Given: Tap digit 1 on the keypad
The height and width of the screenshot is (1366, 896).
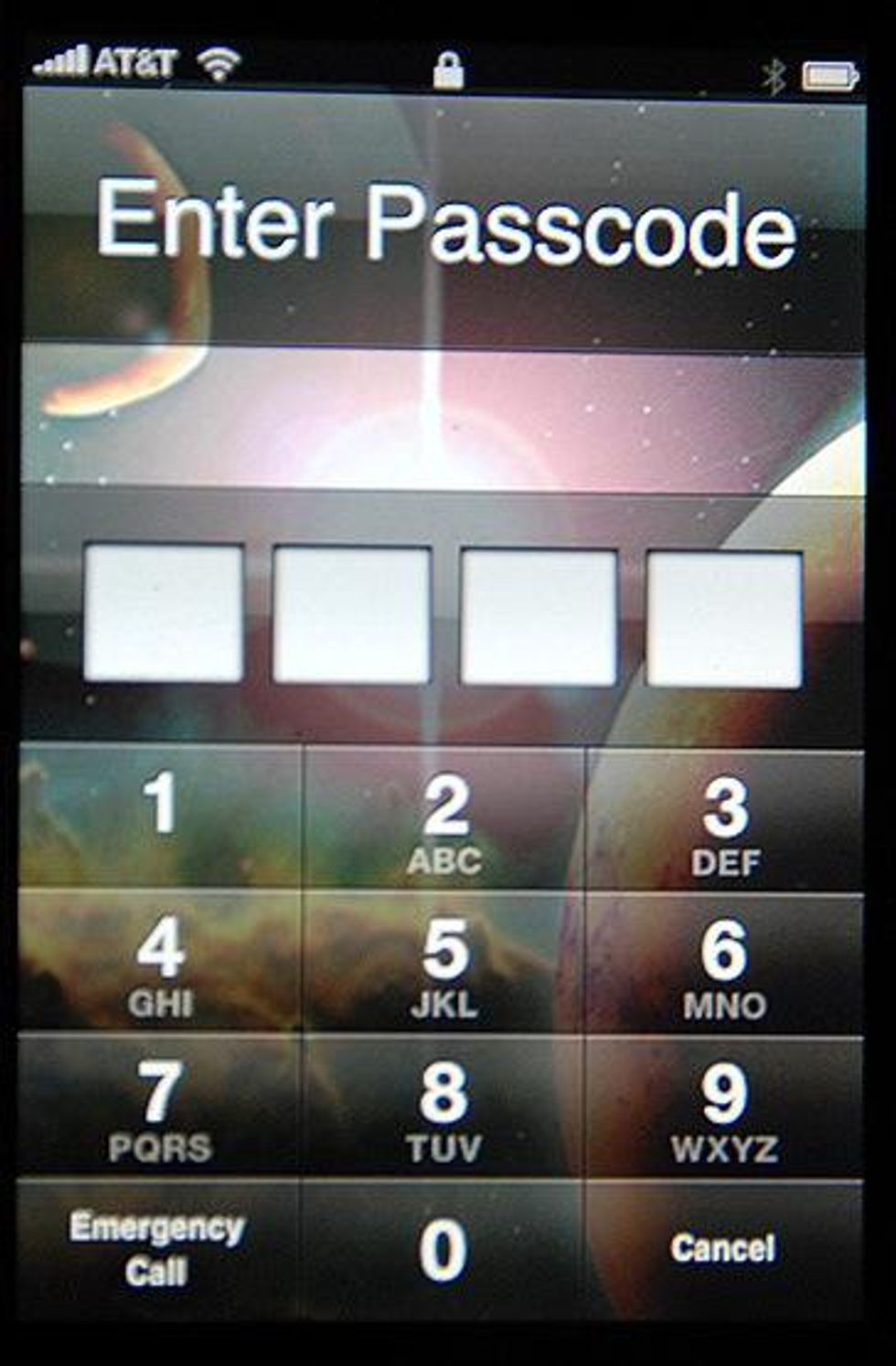Looking at the screenshot, I should point(161,816).
